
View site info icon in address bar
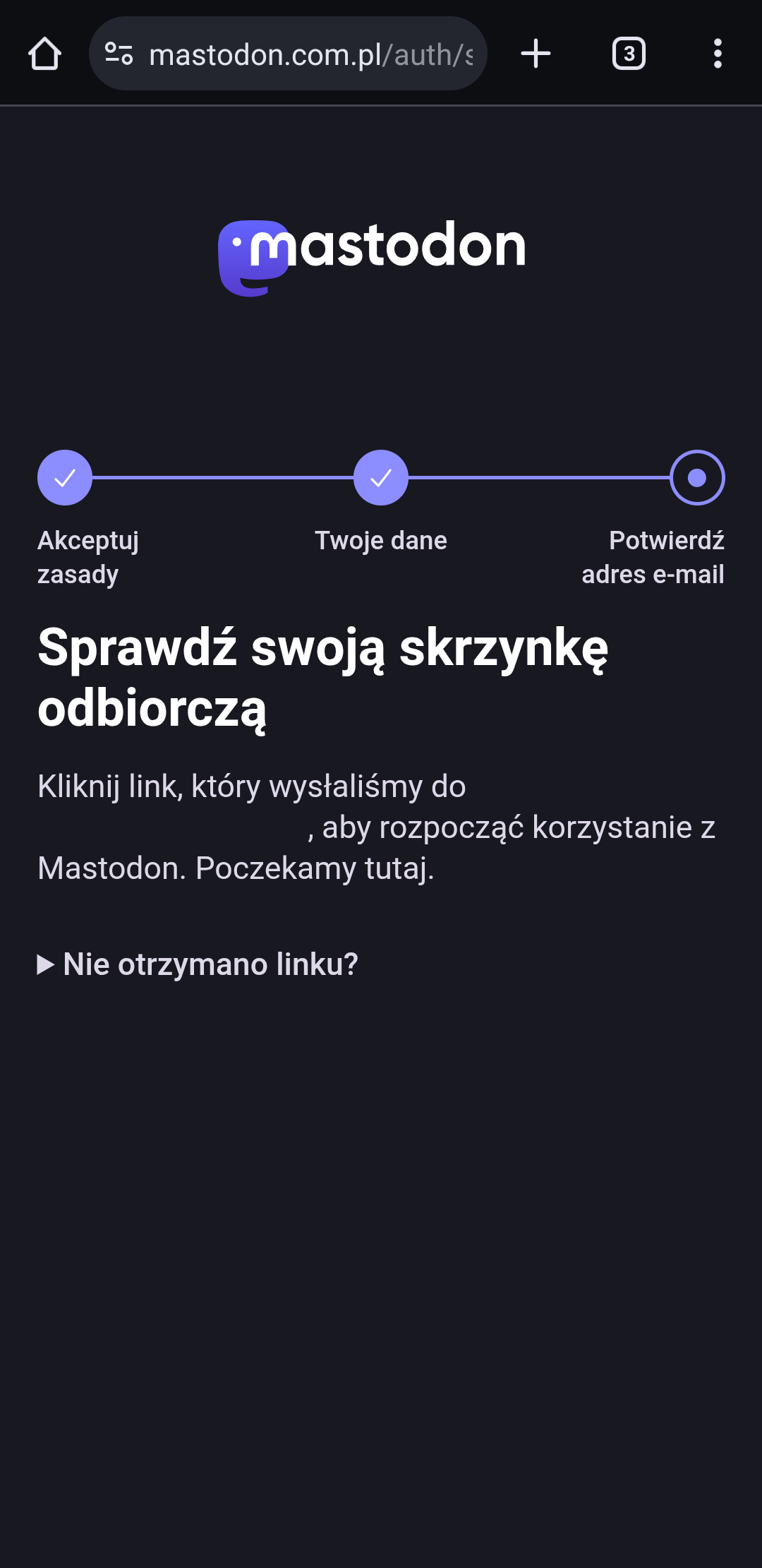tap(119, 54)
